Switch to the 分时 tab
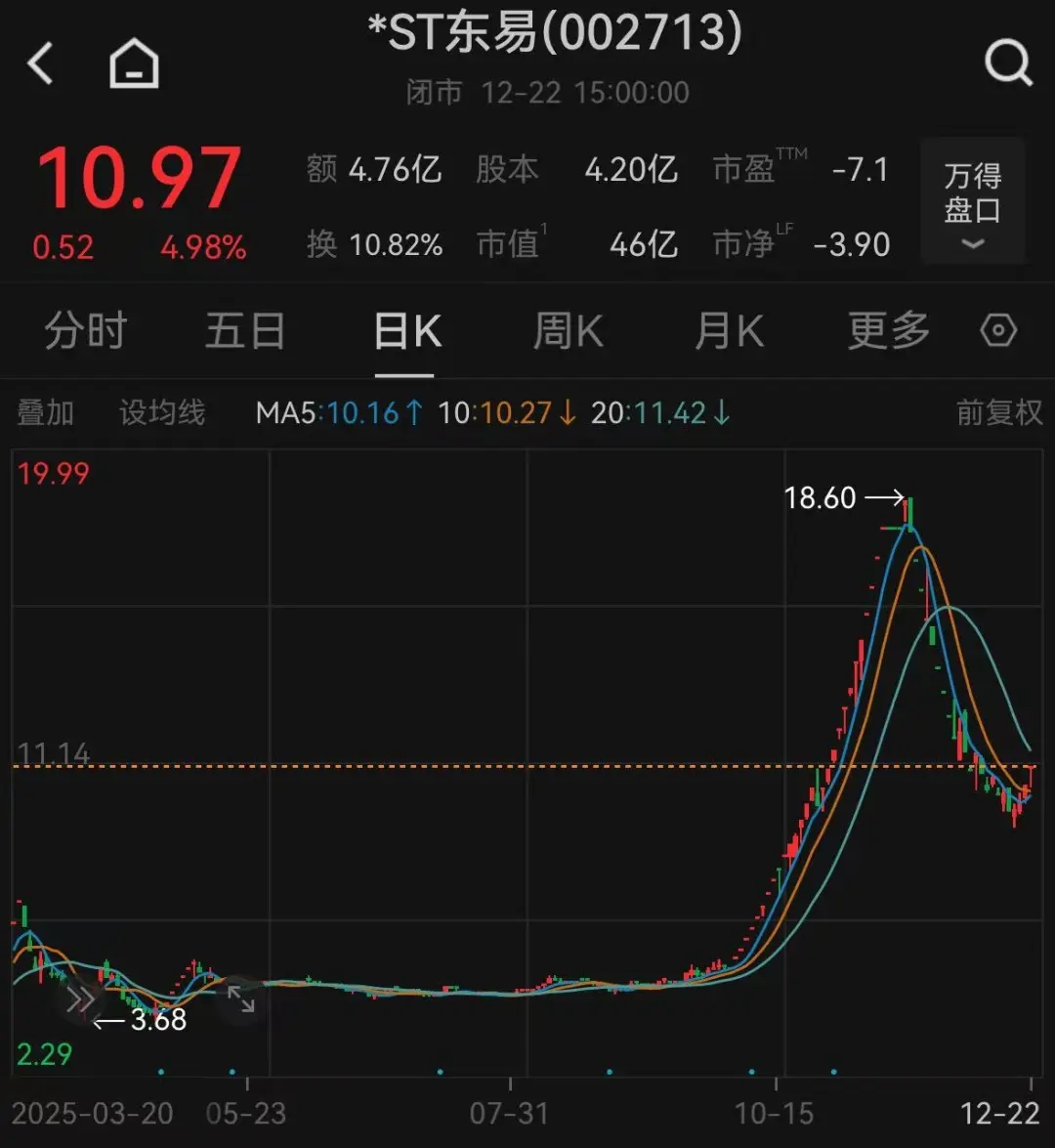 coord(86,332)
